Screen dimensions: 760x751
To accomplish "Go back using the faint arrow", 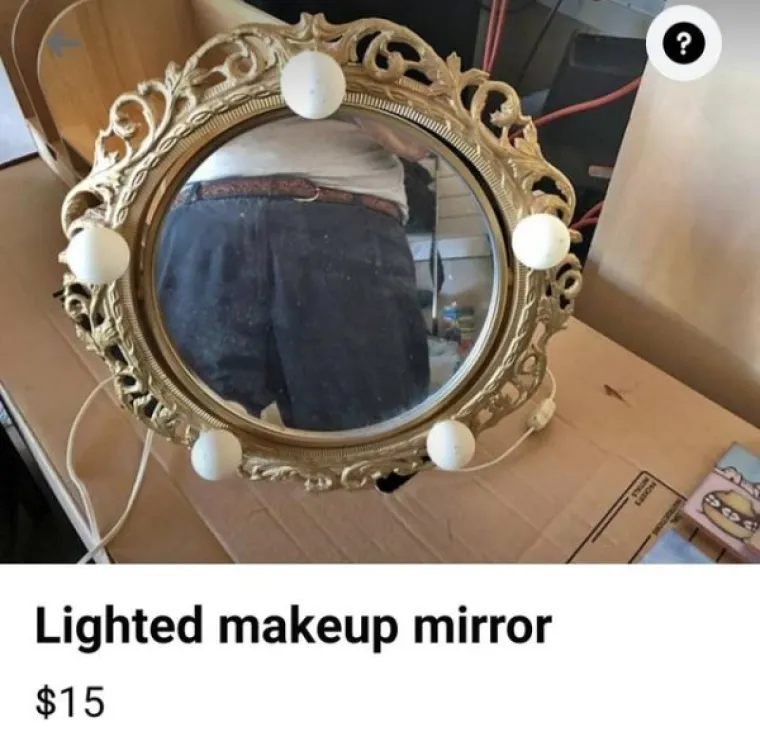I will click(x=64, y=44).
